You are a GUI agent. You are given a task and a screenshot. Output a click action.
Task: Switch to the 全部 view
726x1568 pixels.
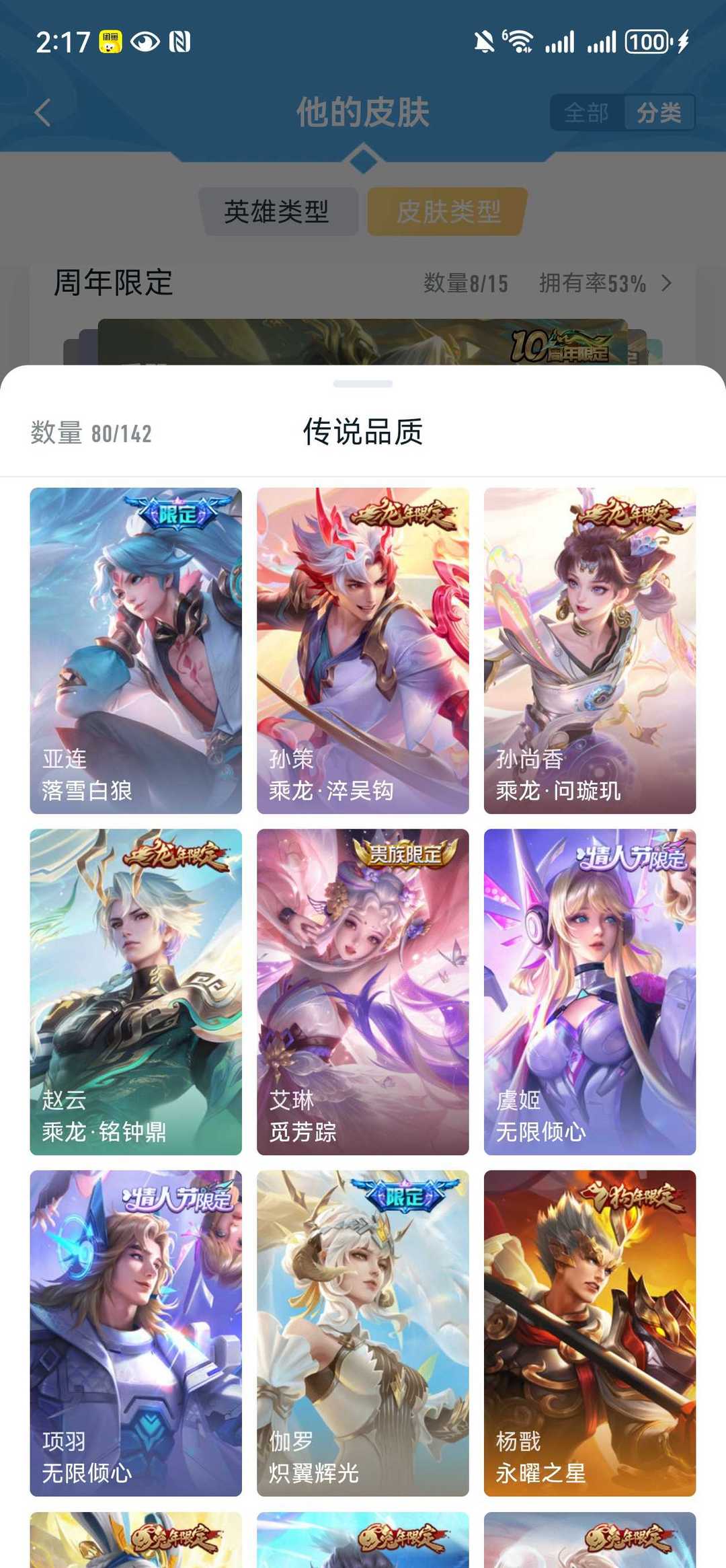coord(586,112)
